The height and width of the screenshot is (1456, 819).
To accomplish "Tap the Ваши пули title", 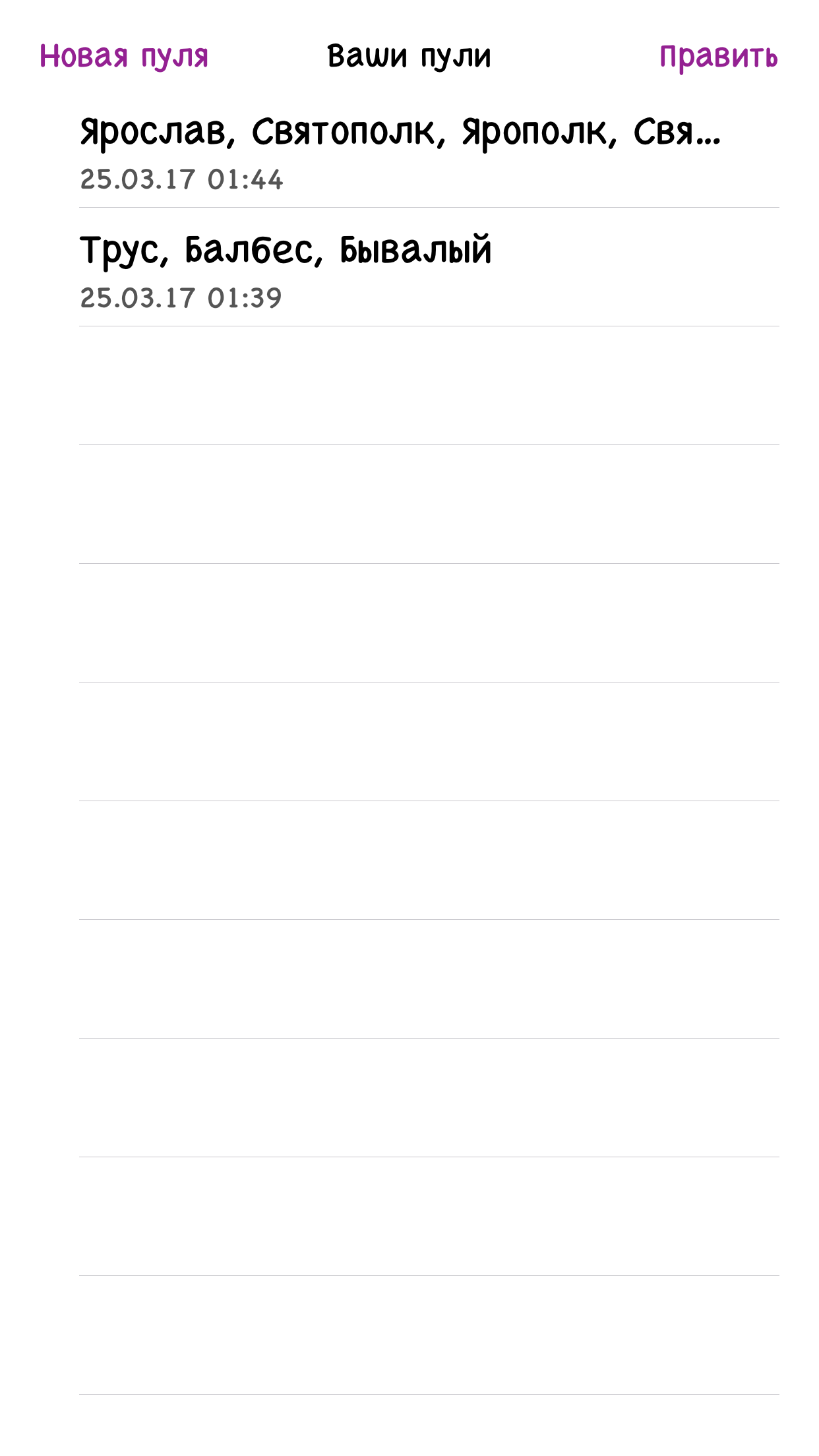I will click(x=409, y=57).
